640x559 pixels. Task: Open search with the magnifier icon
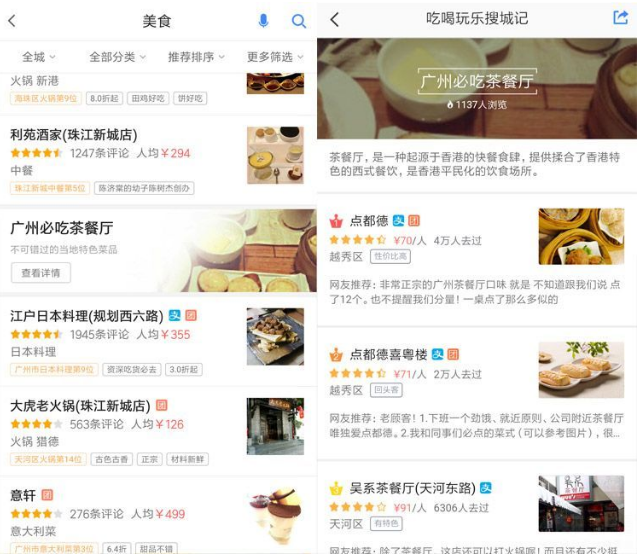pos(298,21)
